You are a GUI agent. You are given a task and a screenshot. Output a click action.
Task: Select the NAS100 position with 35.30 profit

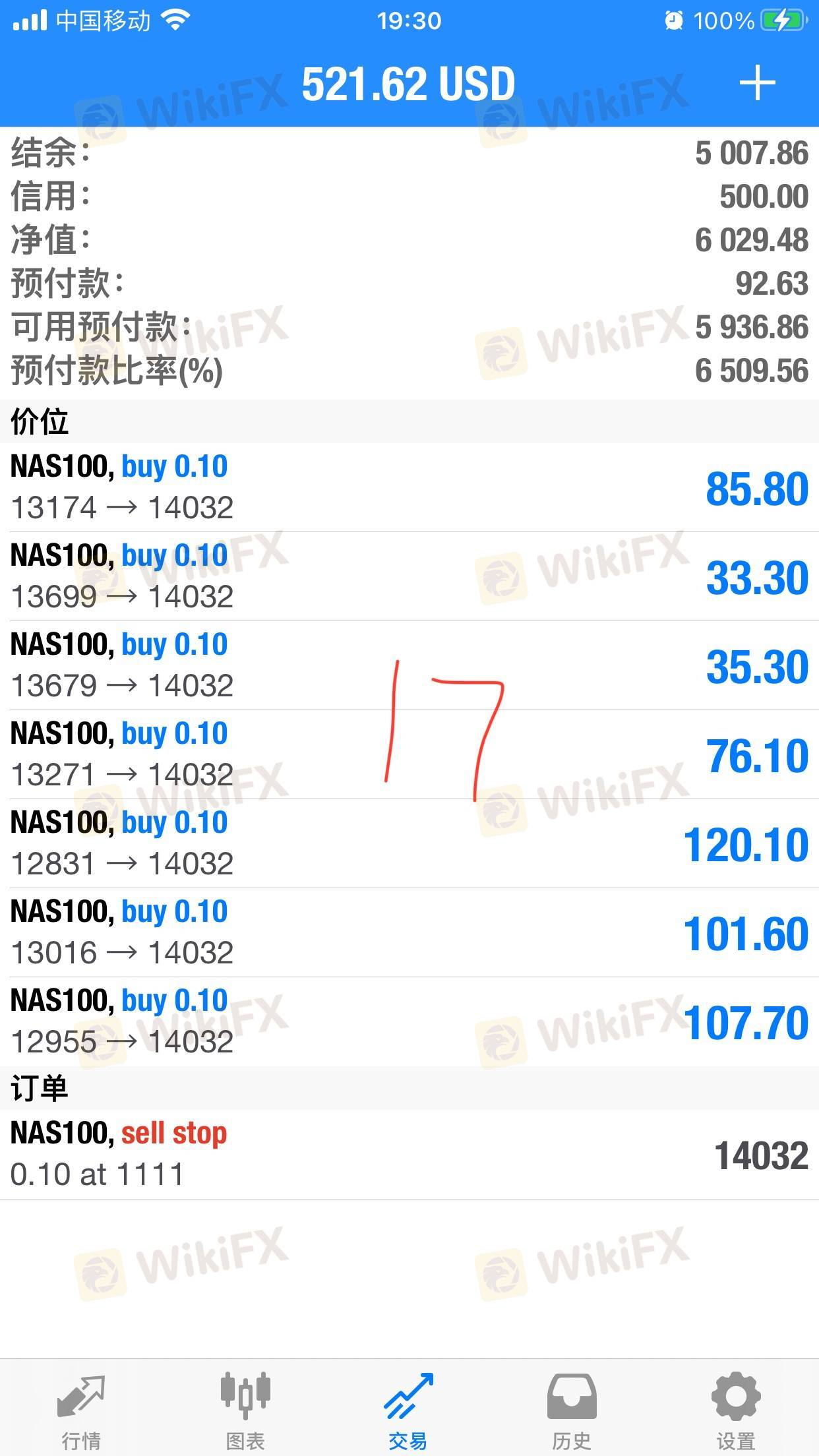coord(409,665)
